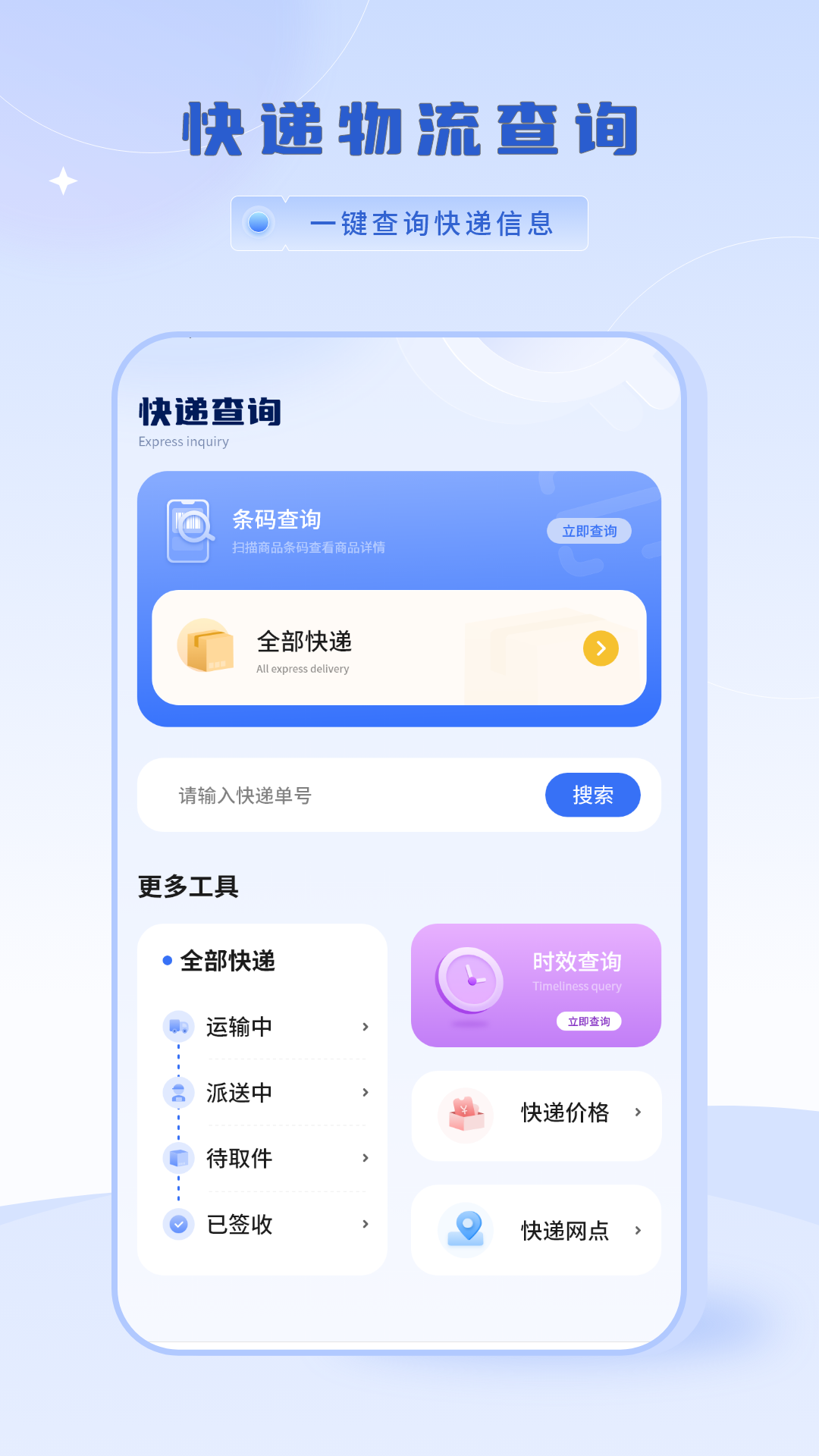Click the check mark icon beside 已签收
This screenshot has height=1456, width=819.
click(x=179, y=1224)
